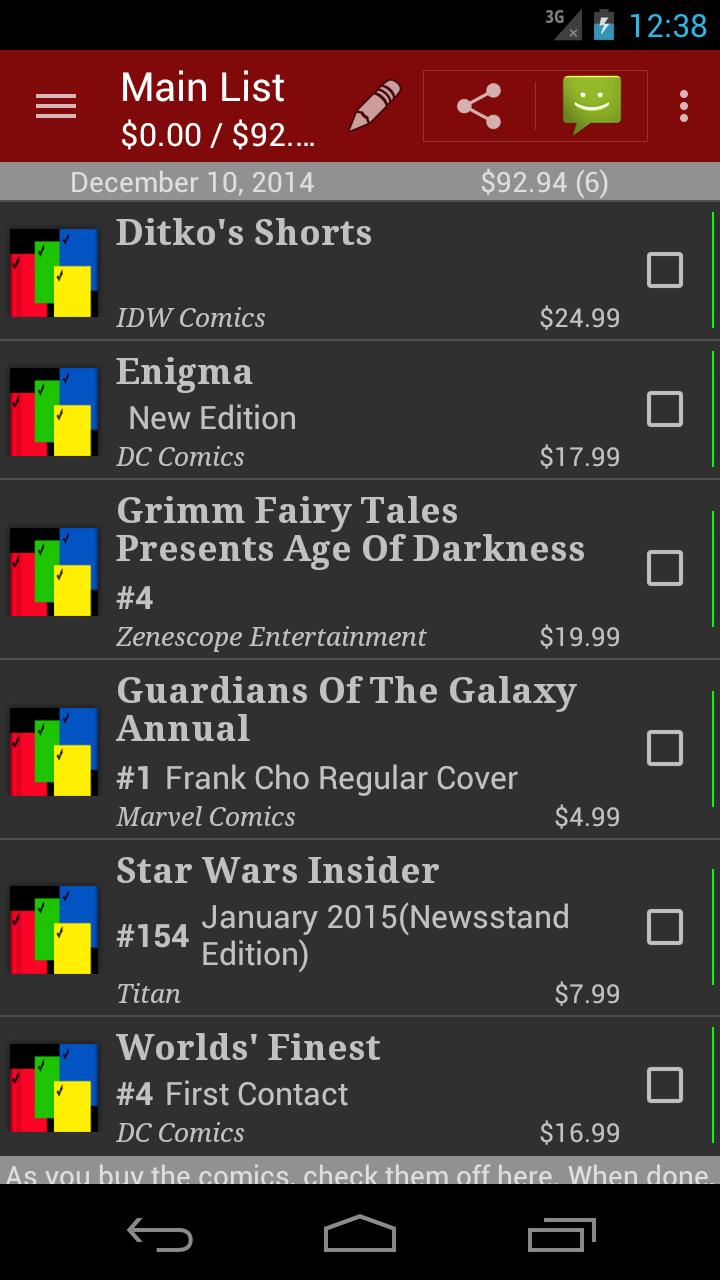Check off Ditko's Shorts
This screenshot has height=1280, width=720.
point(665,270)
